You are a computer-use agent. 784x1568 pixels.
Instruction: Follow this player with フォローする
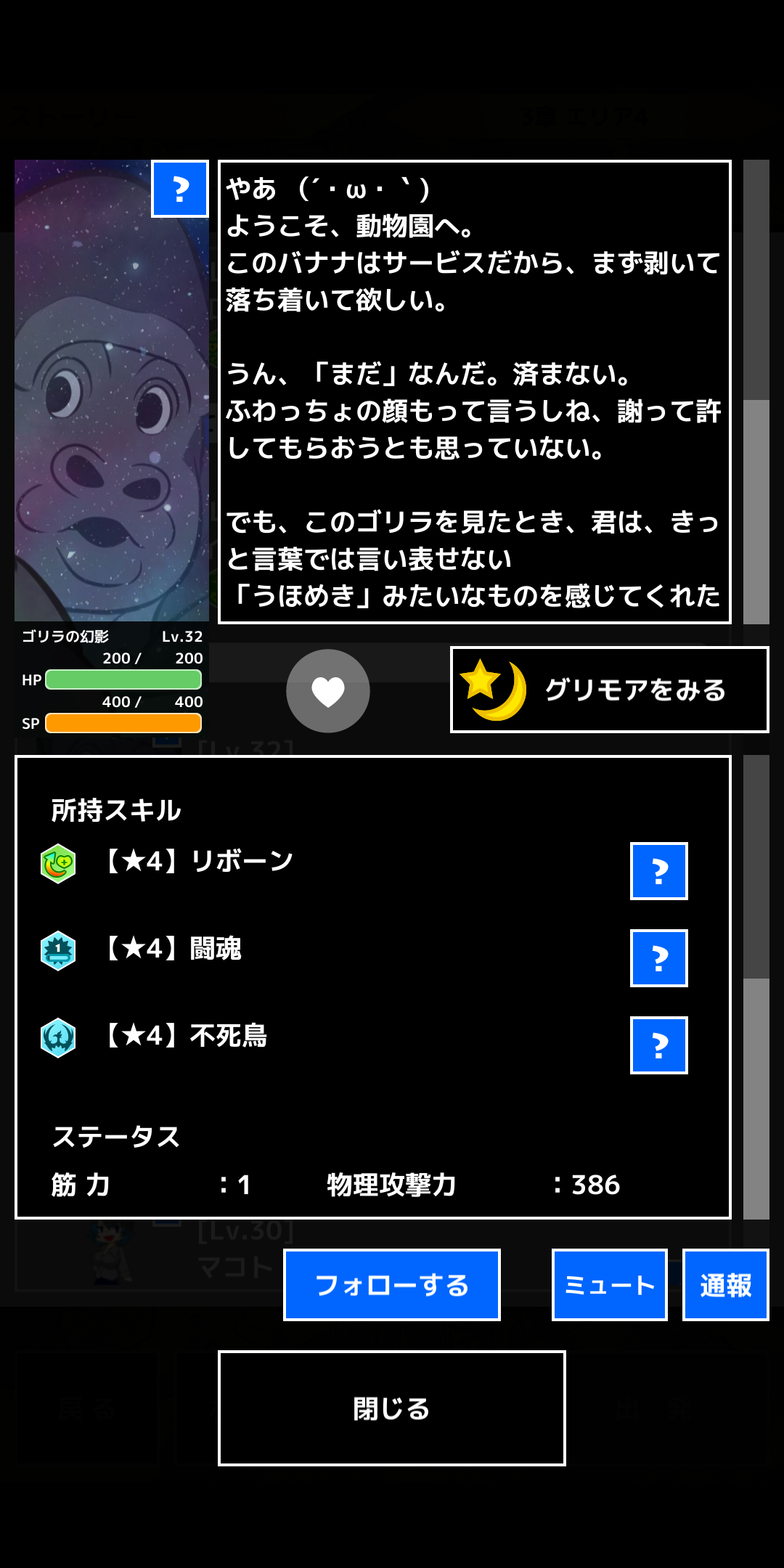point(392,1285)
